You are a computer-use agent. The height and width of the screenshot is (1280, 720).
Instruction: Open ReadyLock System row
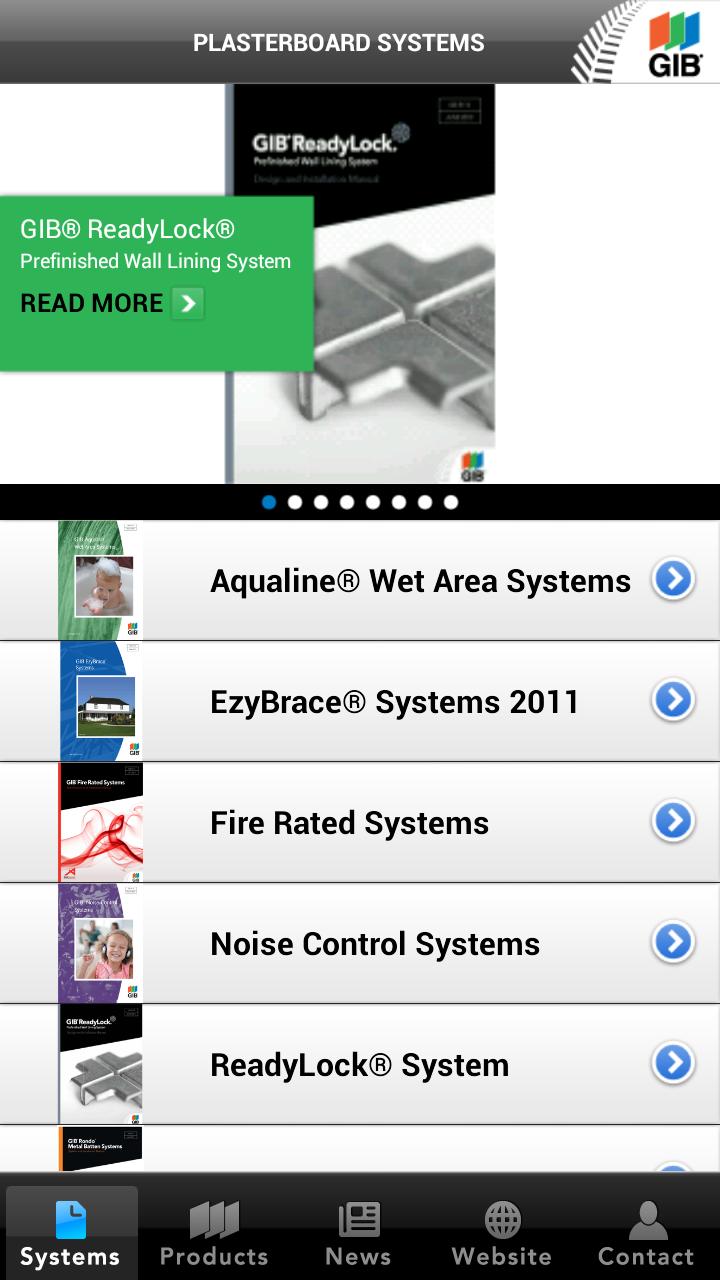pyautogui.click(x=360, y=1065)
